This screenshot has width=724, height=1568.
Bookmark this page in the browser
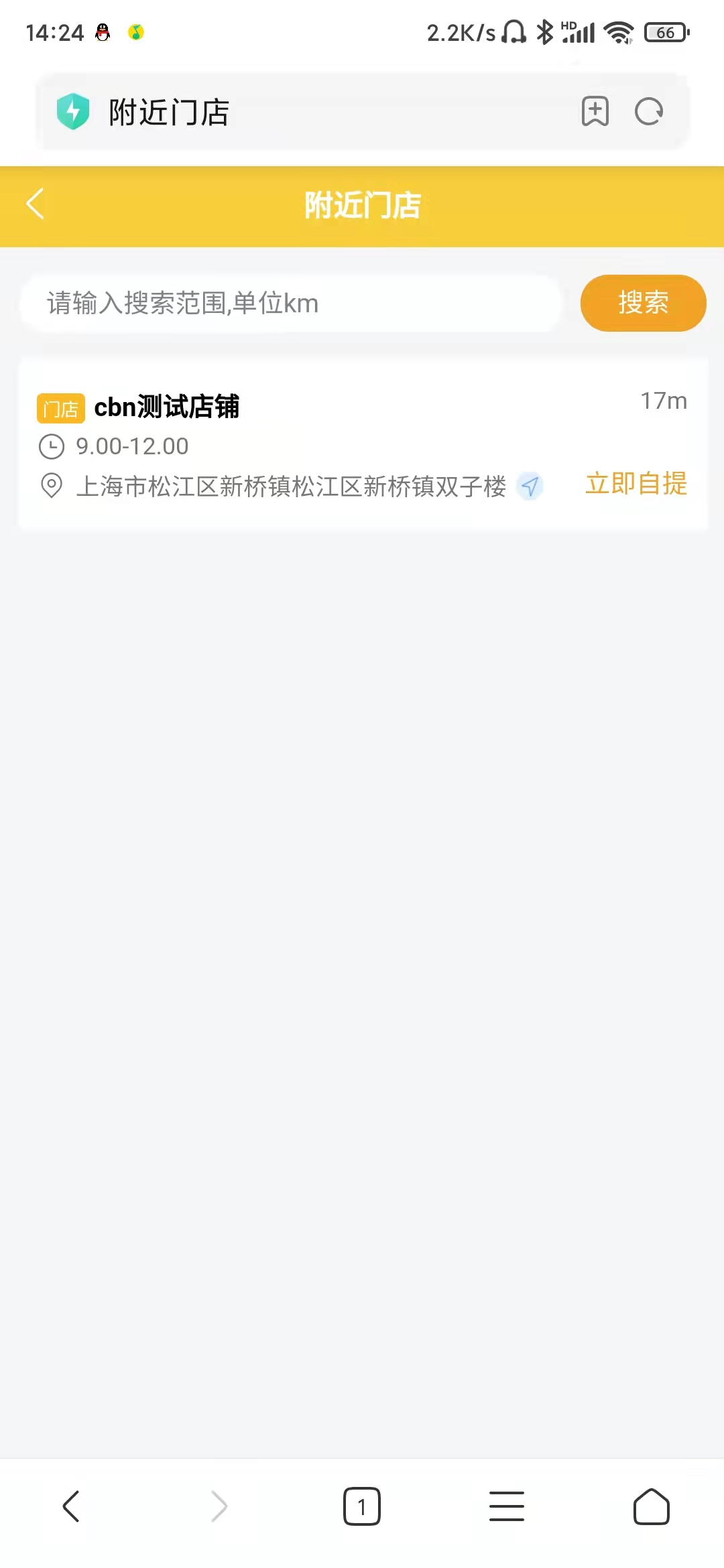coord(595,111)
